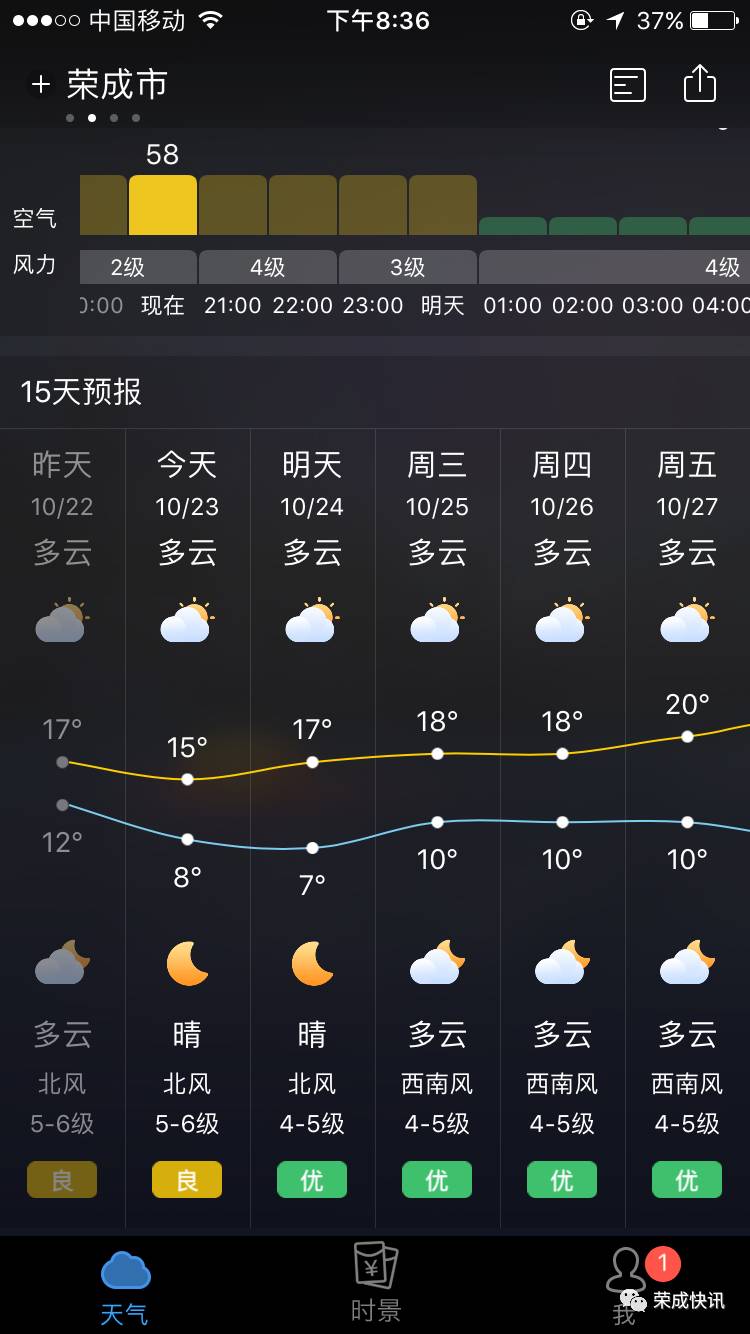Open the 我 profile tab

point(626,1285)
